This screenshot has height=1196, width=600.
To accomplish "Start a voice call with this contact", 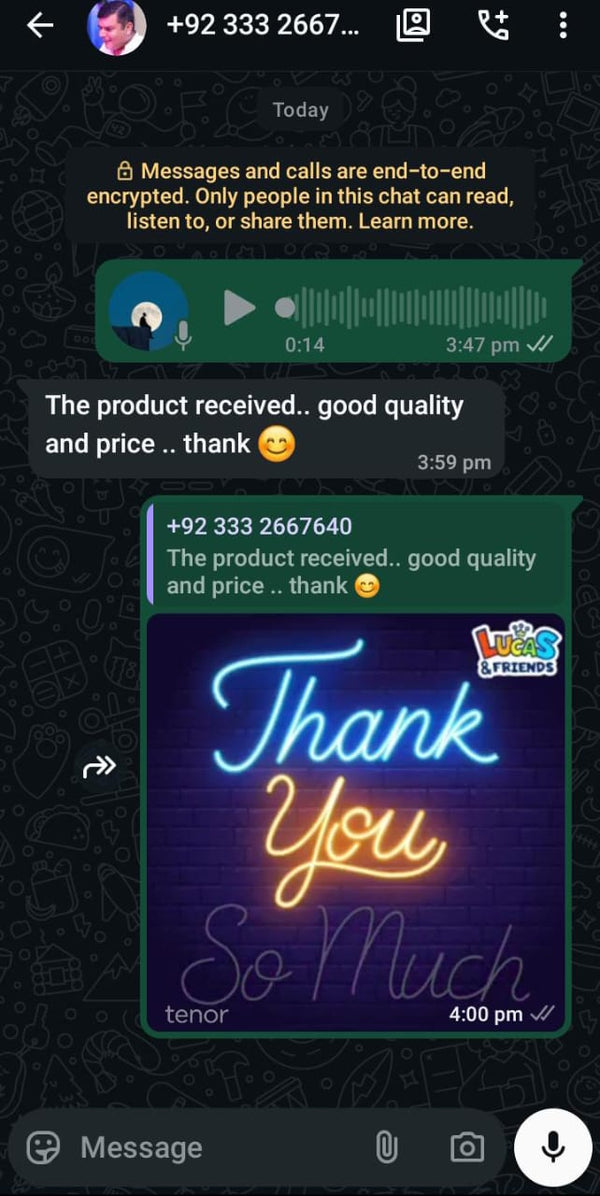I will (x=493, y=26).
